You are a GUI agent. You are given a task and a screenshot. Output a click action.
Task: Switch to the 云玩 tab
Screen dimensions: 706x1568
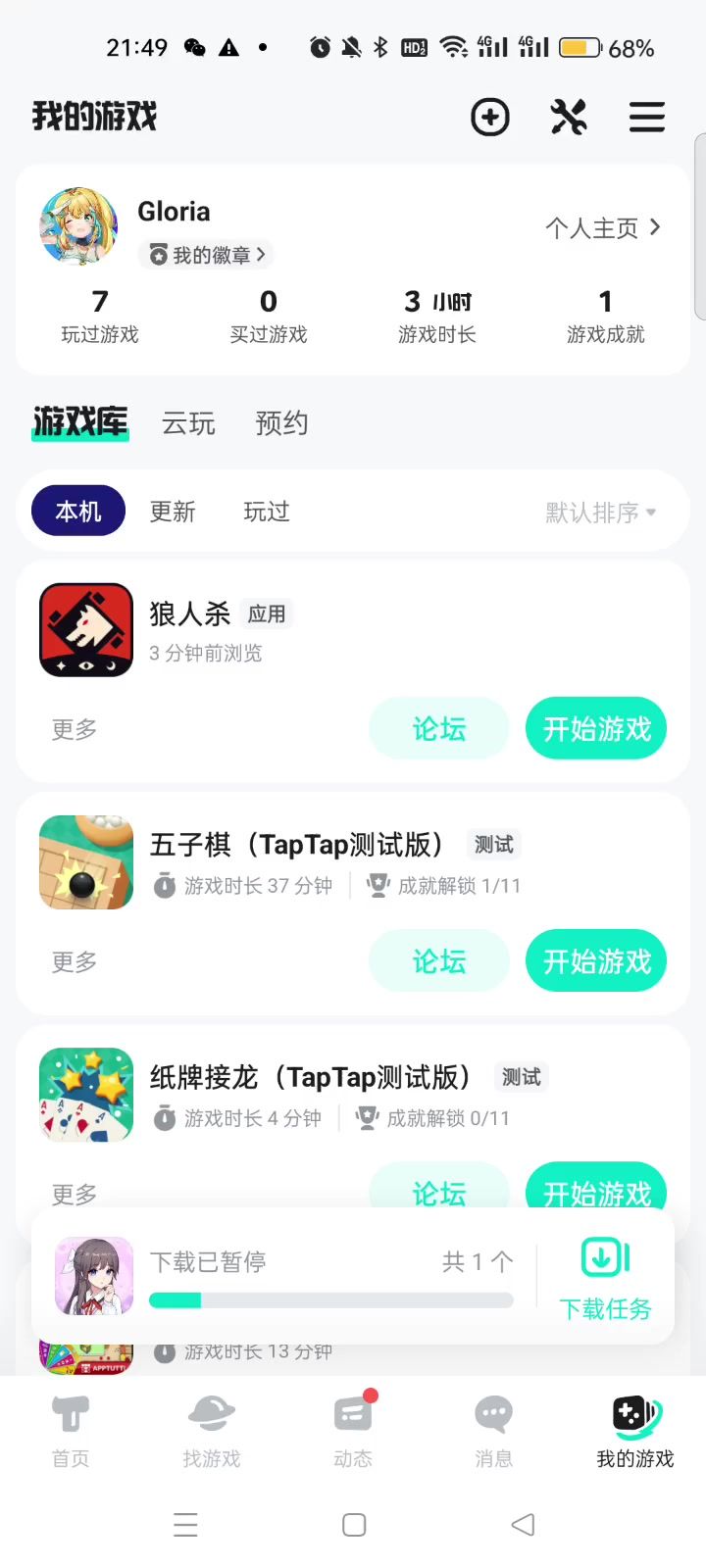pos(188,423)
